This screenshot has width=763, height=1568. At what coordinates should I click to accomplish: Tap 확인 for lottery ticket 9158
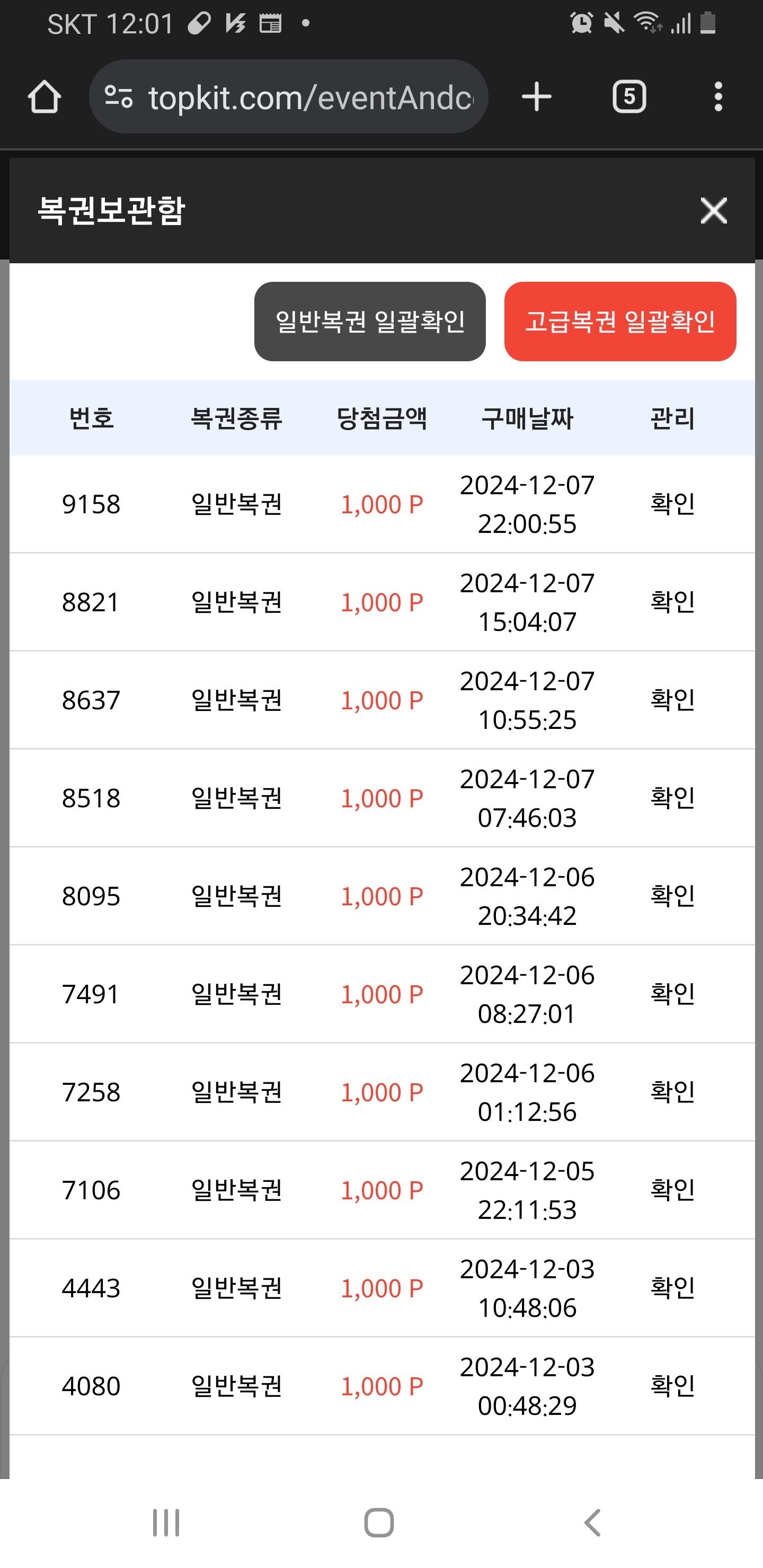pos(672,504)
